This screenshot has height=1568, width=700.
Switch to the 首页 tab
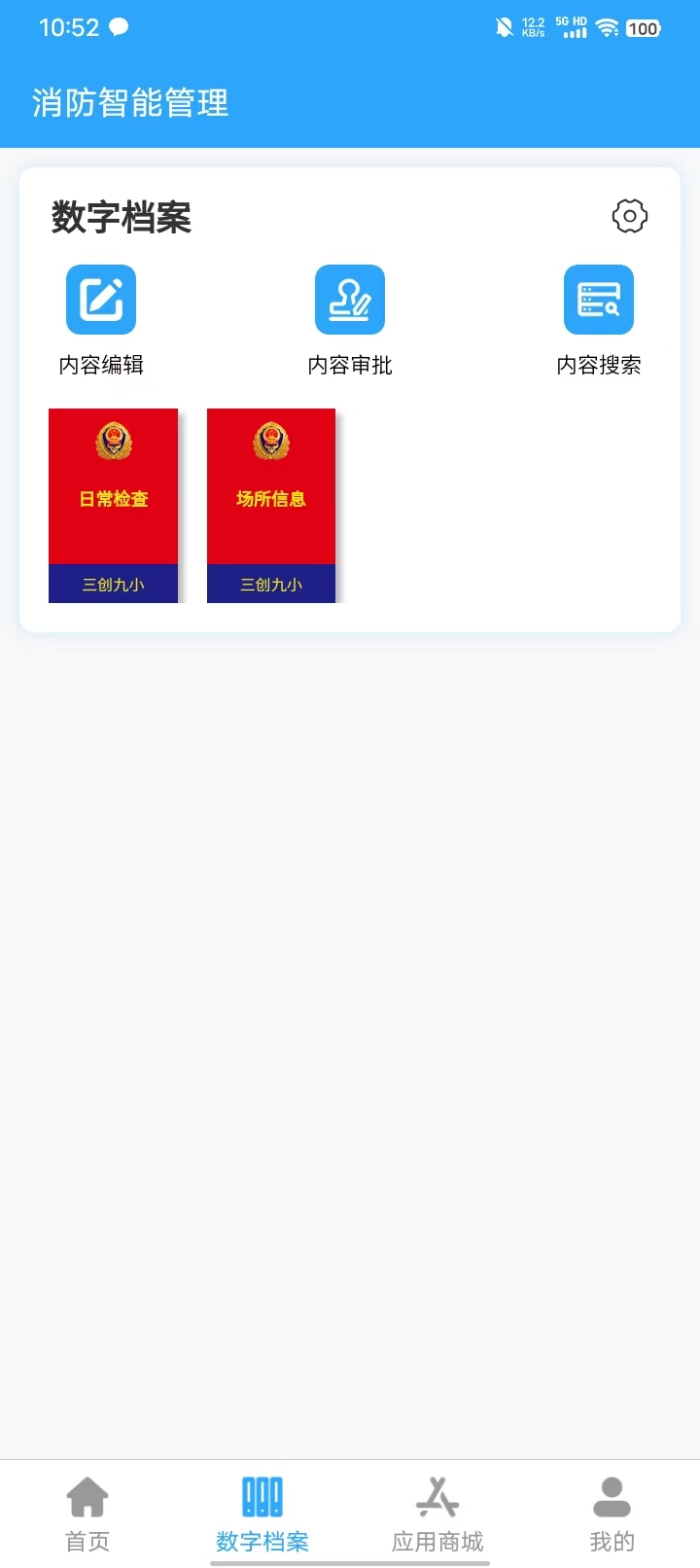(x=87, y=1515)
